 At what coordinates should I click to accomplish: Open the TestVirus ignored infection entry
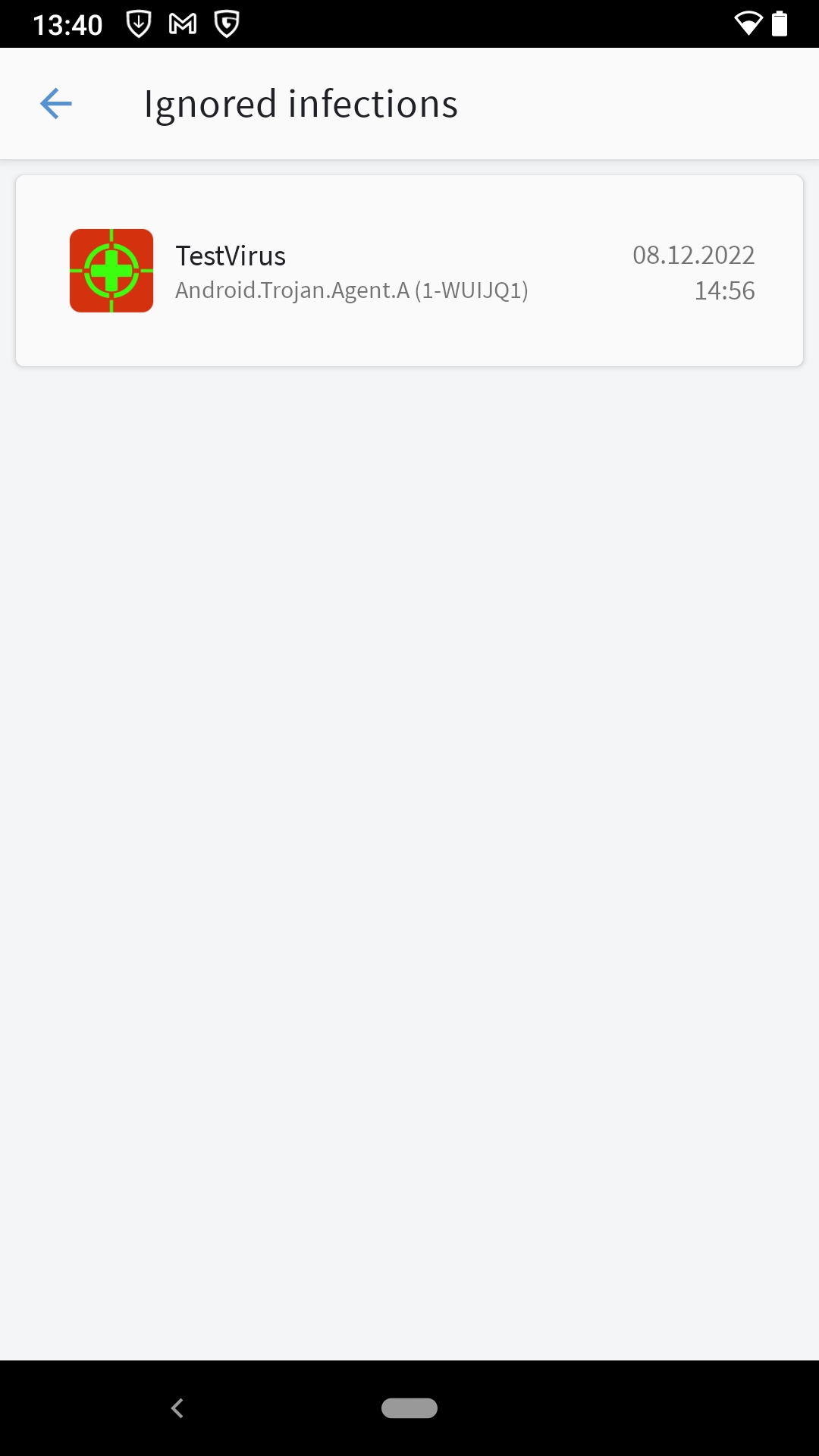(409, 271)
